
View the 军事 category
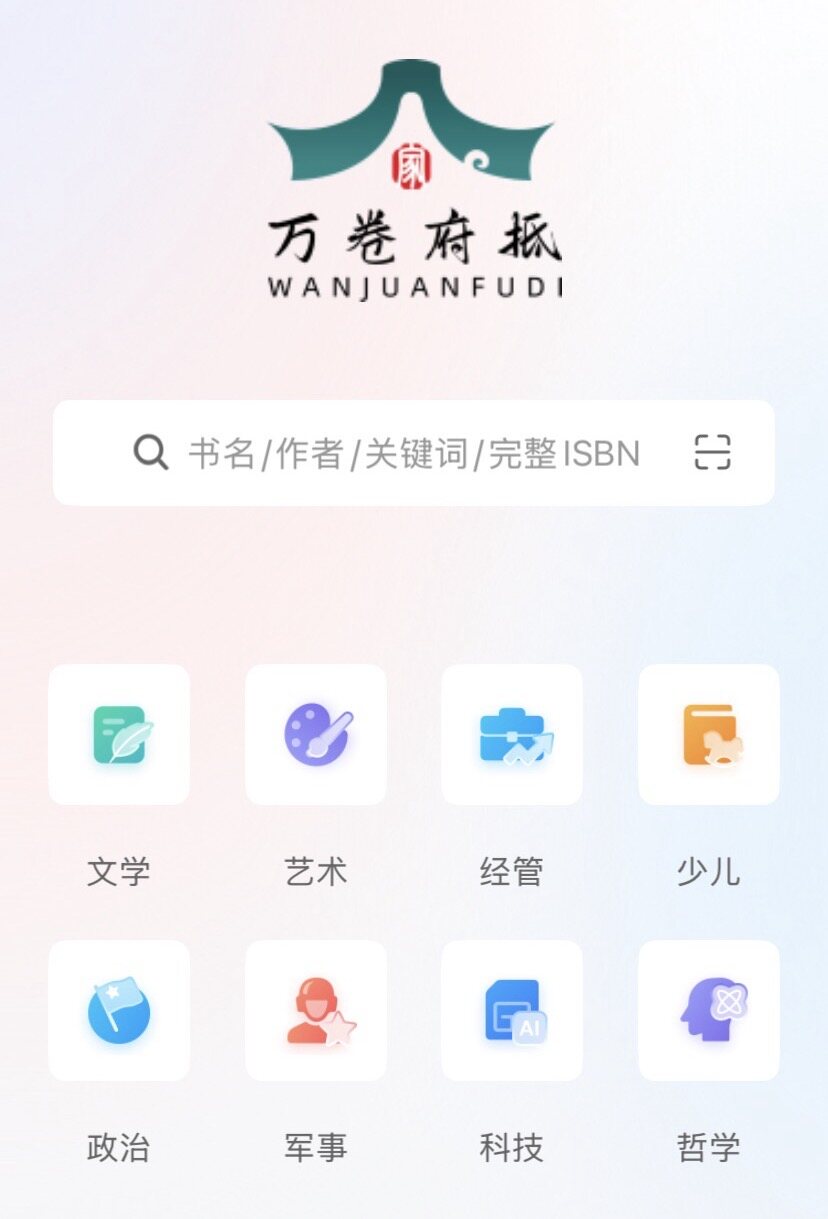(316, 1011)
